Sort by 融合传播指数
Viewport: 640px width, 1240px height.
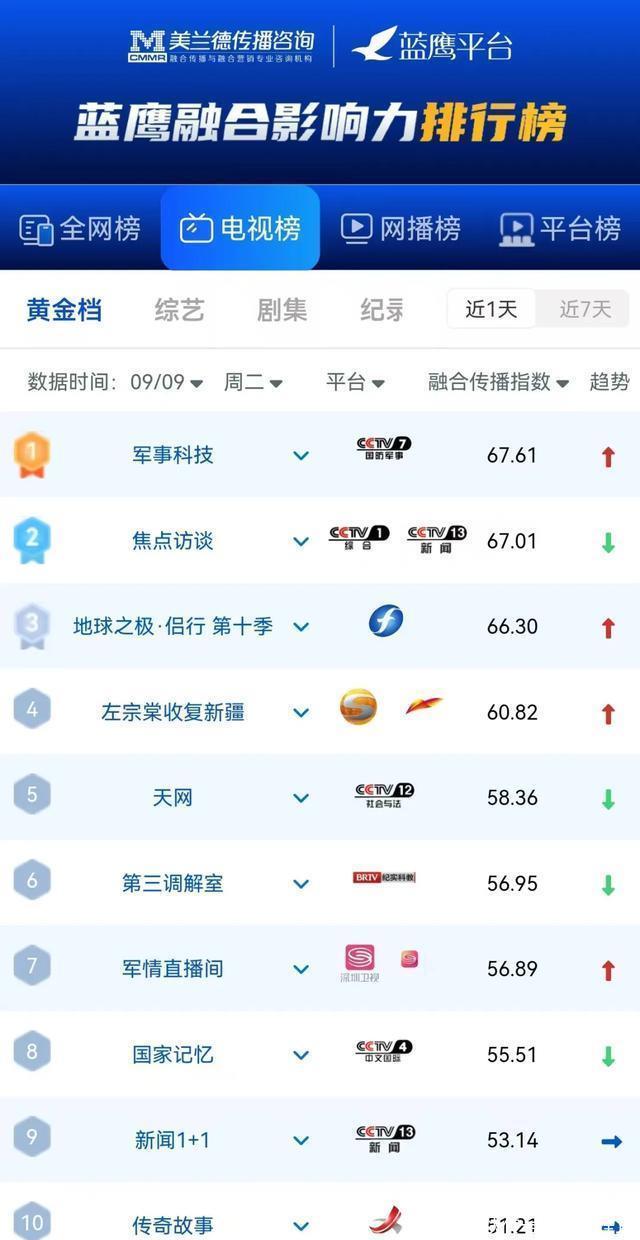[x=499, y=382]
